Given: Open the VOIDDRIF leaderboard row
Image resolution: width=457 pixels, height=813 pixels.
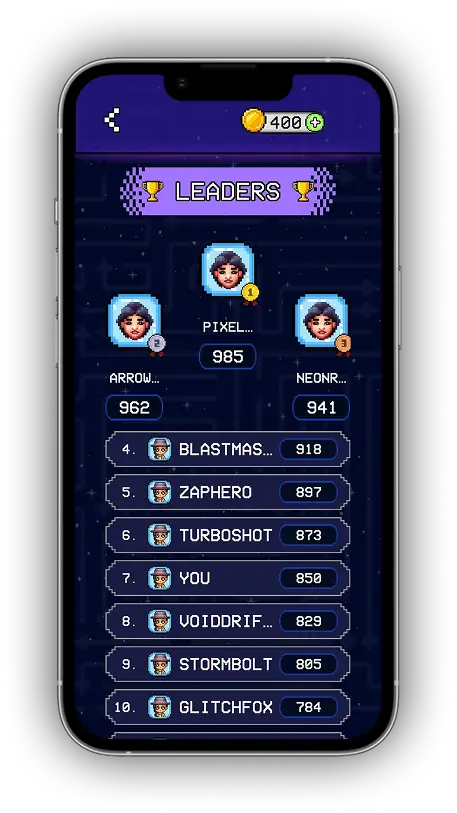Looking at the screenshot, I should pos(228,621).
